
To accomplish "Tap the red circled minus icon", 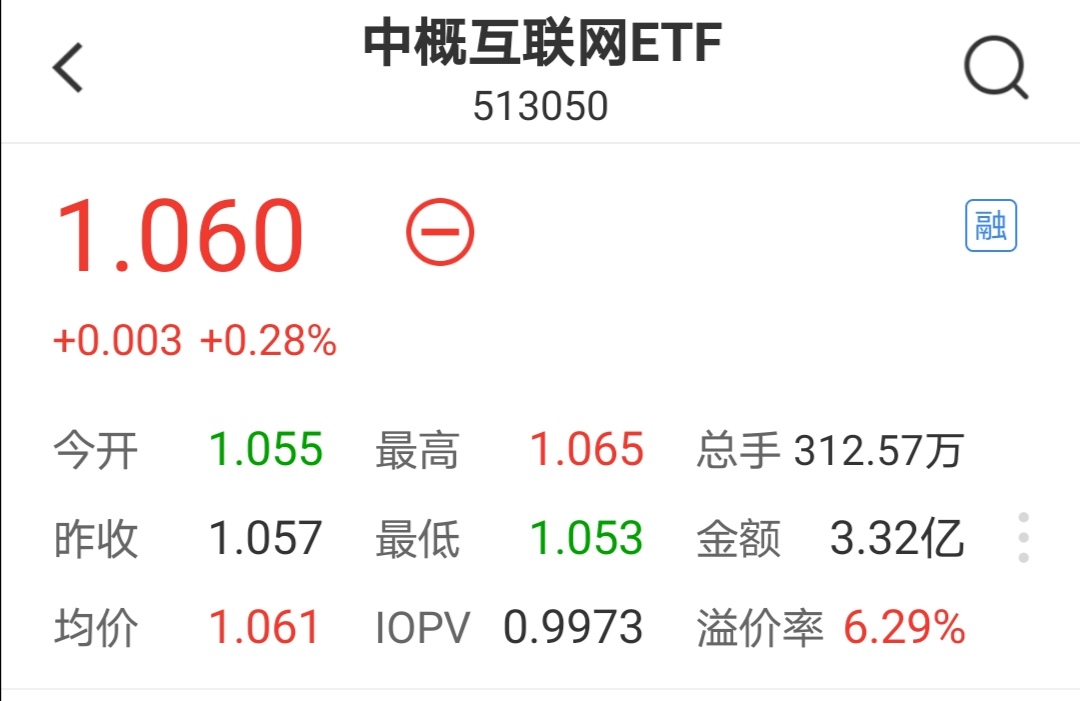I will tap(440, 232).
